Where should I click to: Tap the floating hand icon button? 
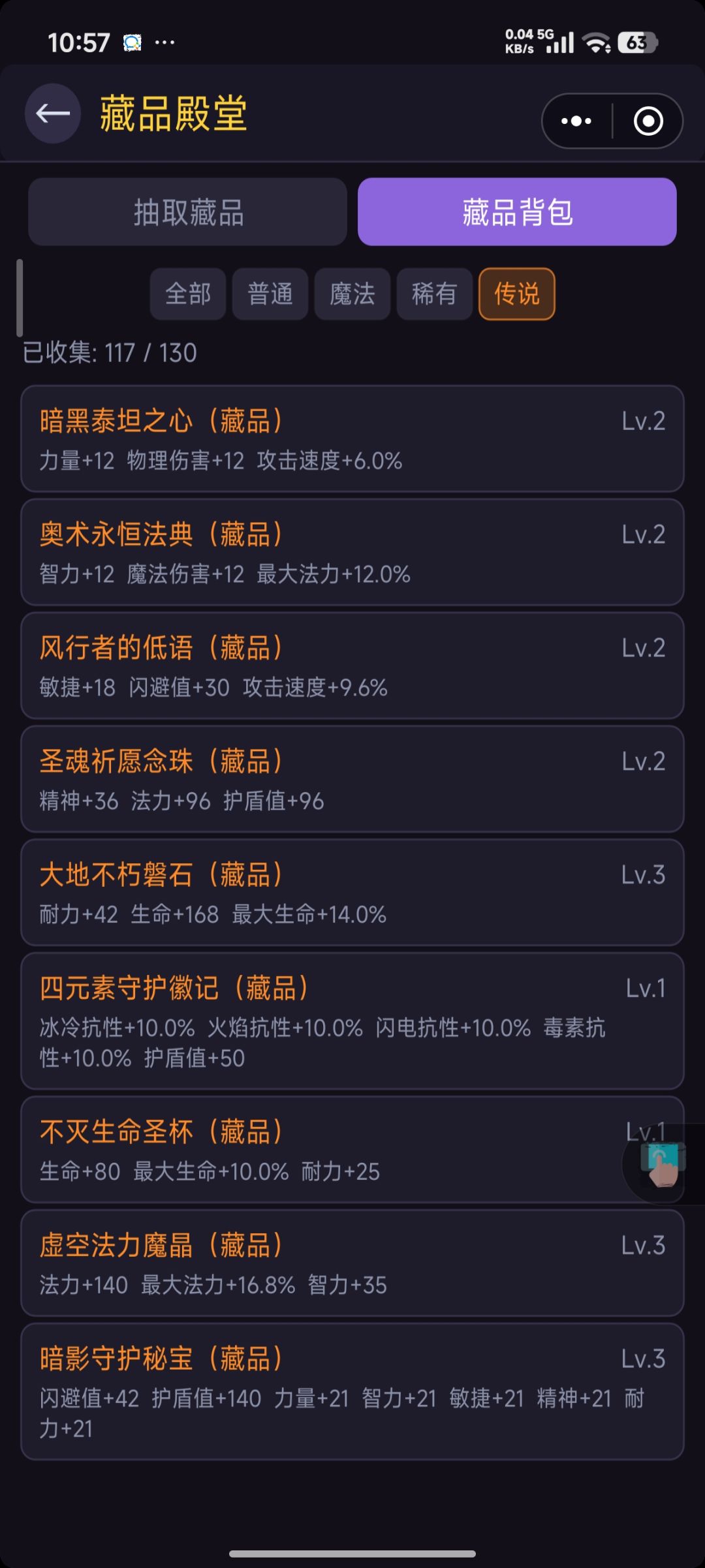tap(662, 1164)
